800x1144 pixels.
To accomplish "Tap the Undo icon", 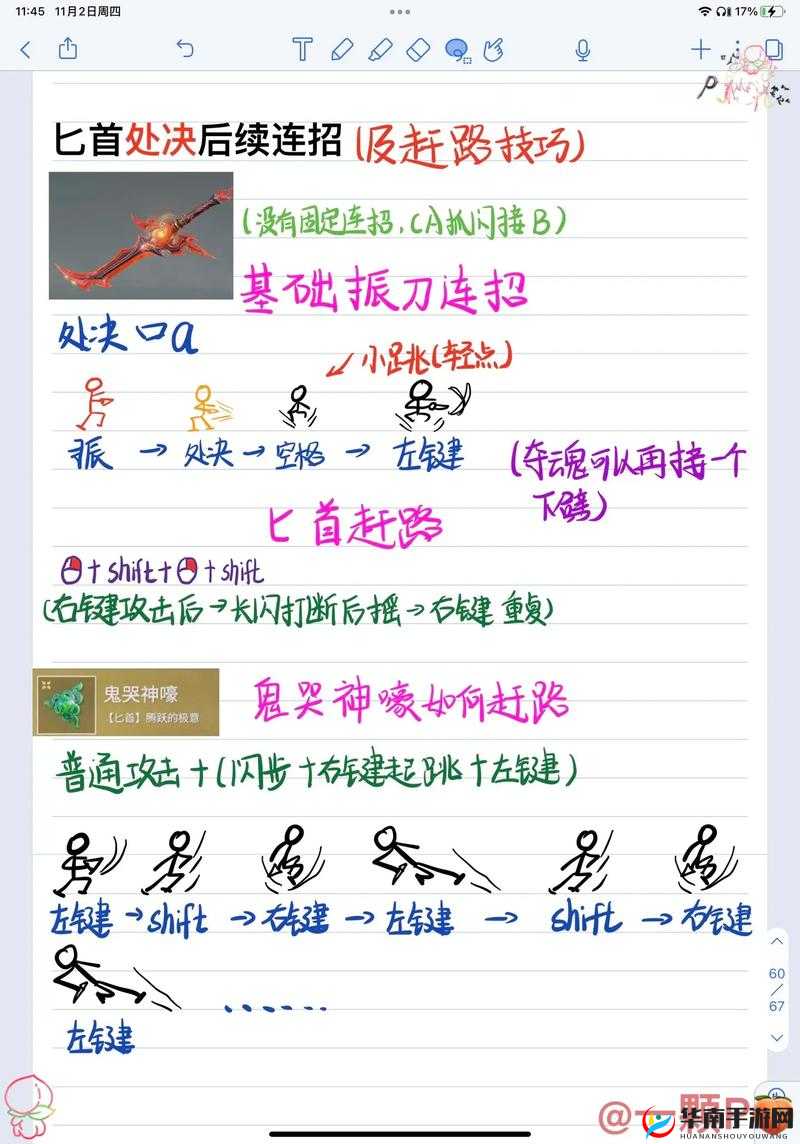I will pyautogui.click(x=183, y=47).
